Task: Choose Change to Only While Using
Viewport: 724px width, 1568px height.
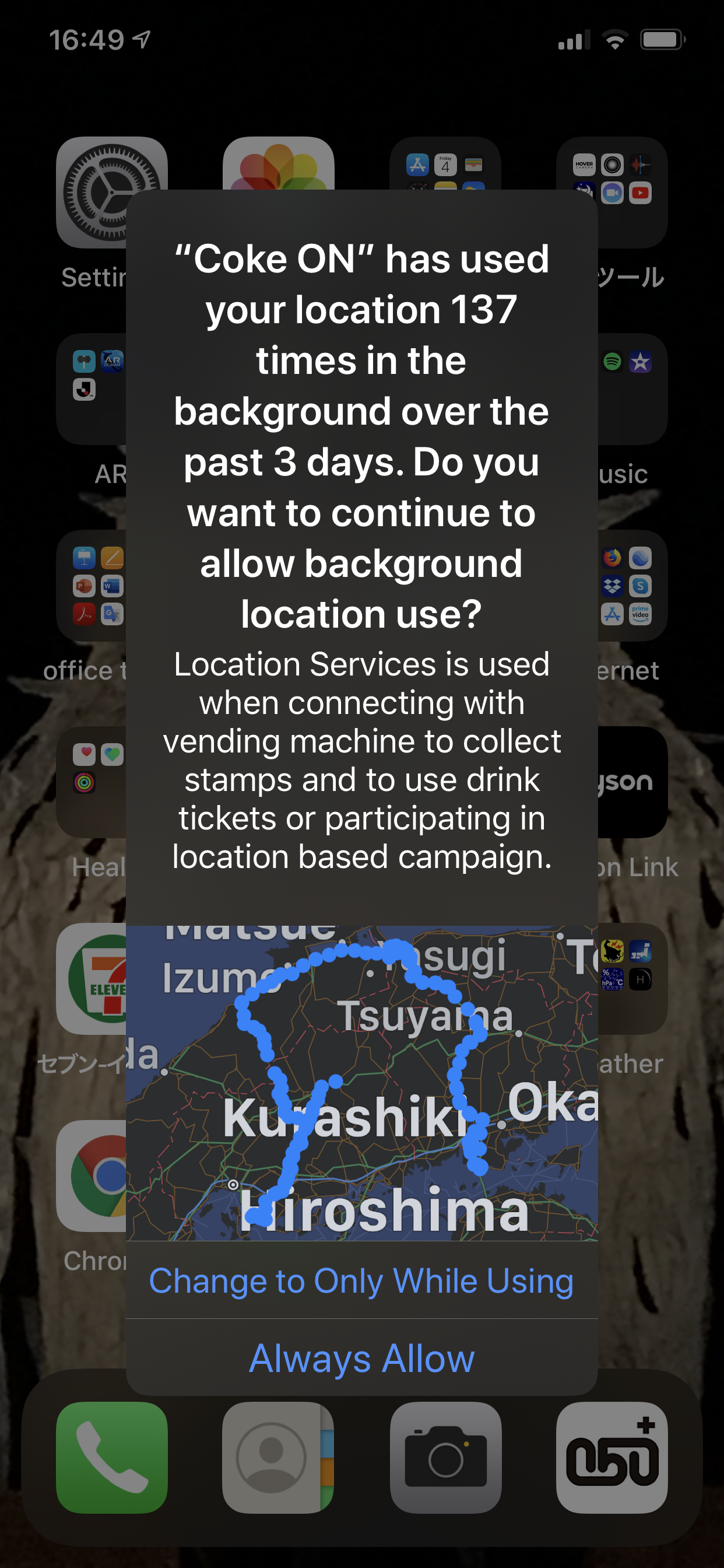Action: [361, 1280]
